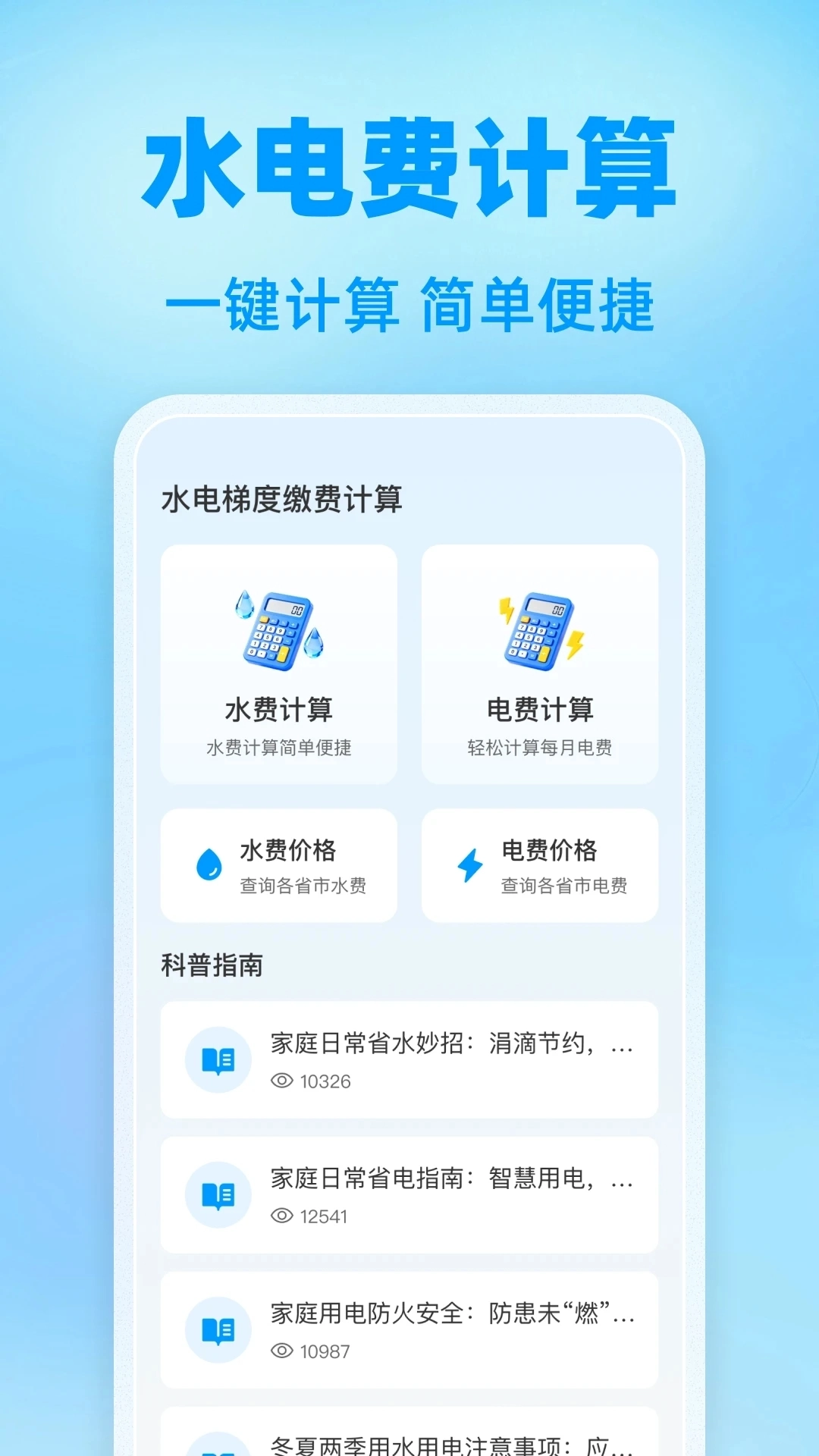
Task: Click the eye icon showing 12541 views
Action: point(281,1217)
